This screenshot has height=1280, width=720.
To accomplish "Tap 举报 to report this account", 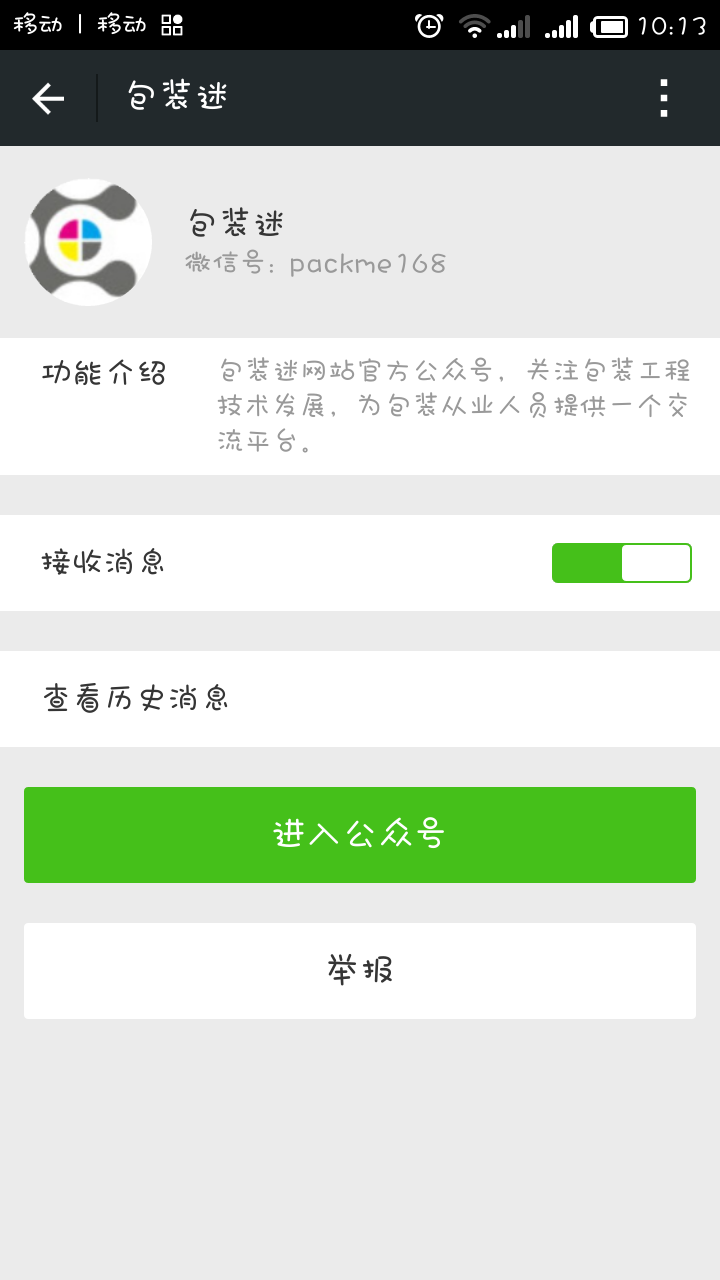I will 360,970.
